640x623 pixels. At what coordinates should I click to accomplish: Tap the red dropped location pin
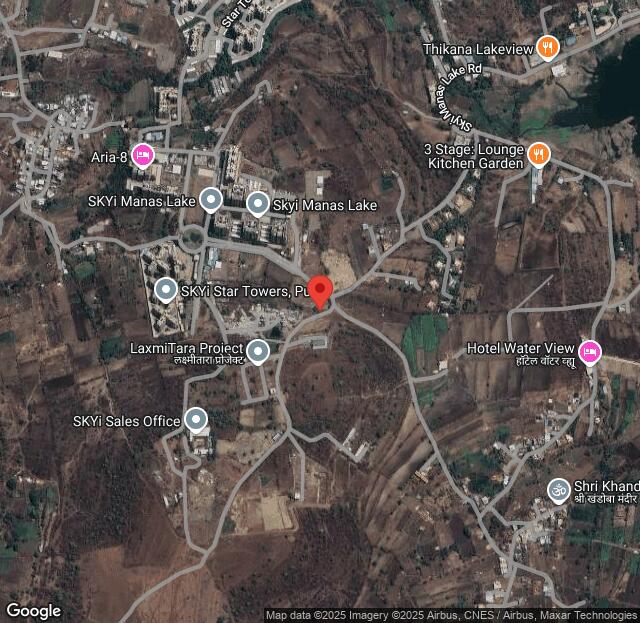319,291
